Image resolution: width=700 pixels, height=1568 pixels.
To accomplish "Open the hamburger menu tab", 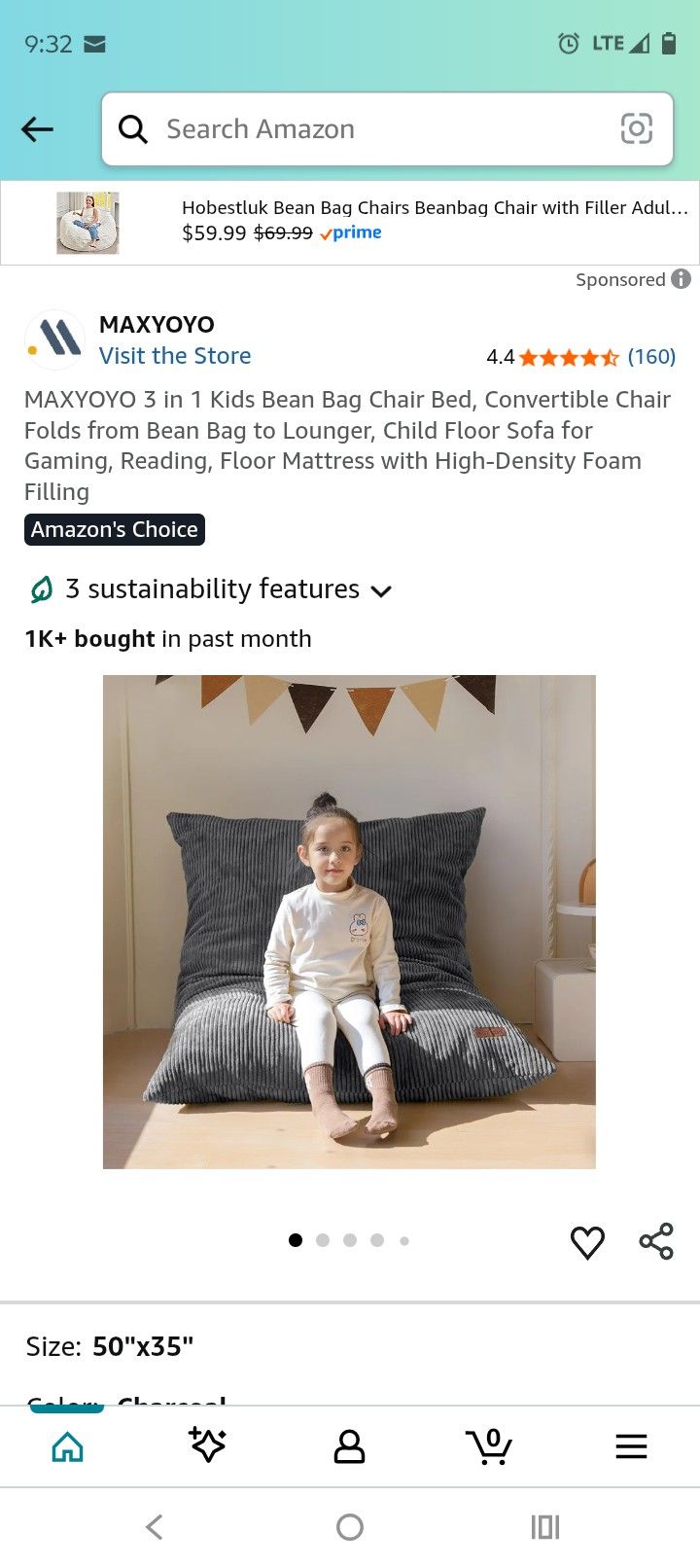I will (x=631, y=1446).
